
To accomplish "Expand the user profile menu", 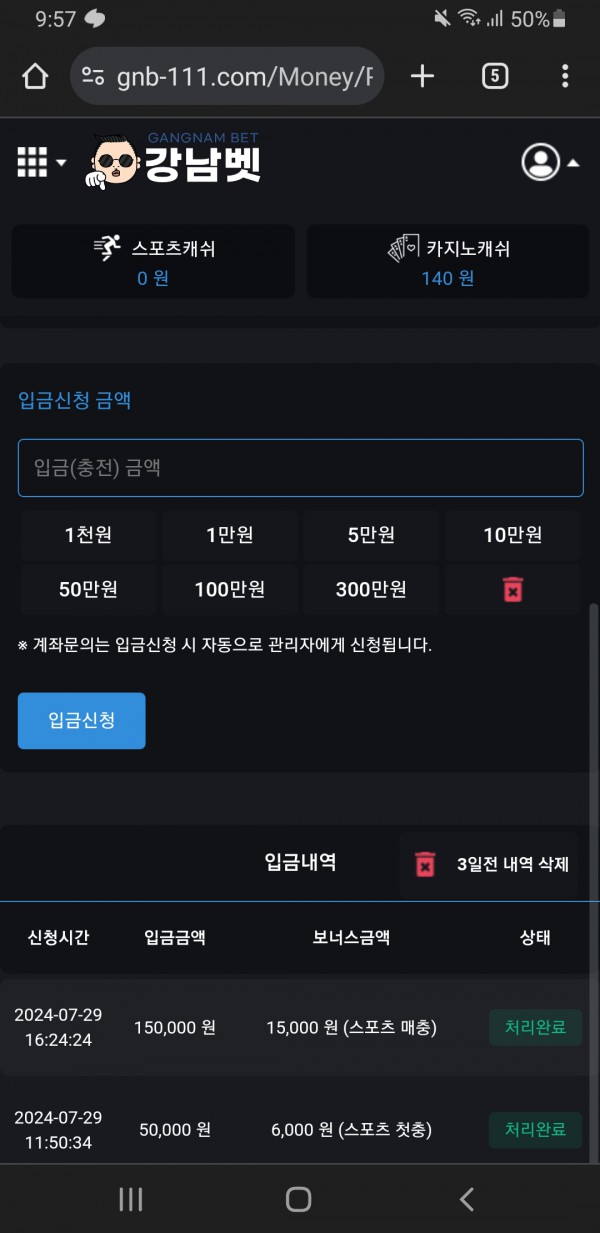I will [x=550, y=162].
